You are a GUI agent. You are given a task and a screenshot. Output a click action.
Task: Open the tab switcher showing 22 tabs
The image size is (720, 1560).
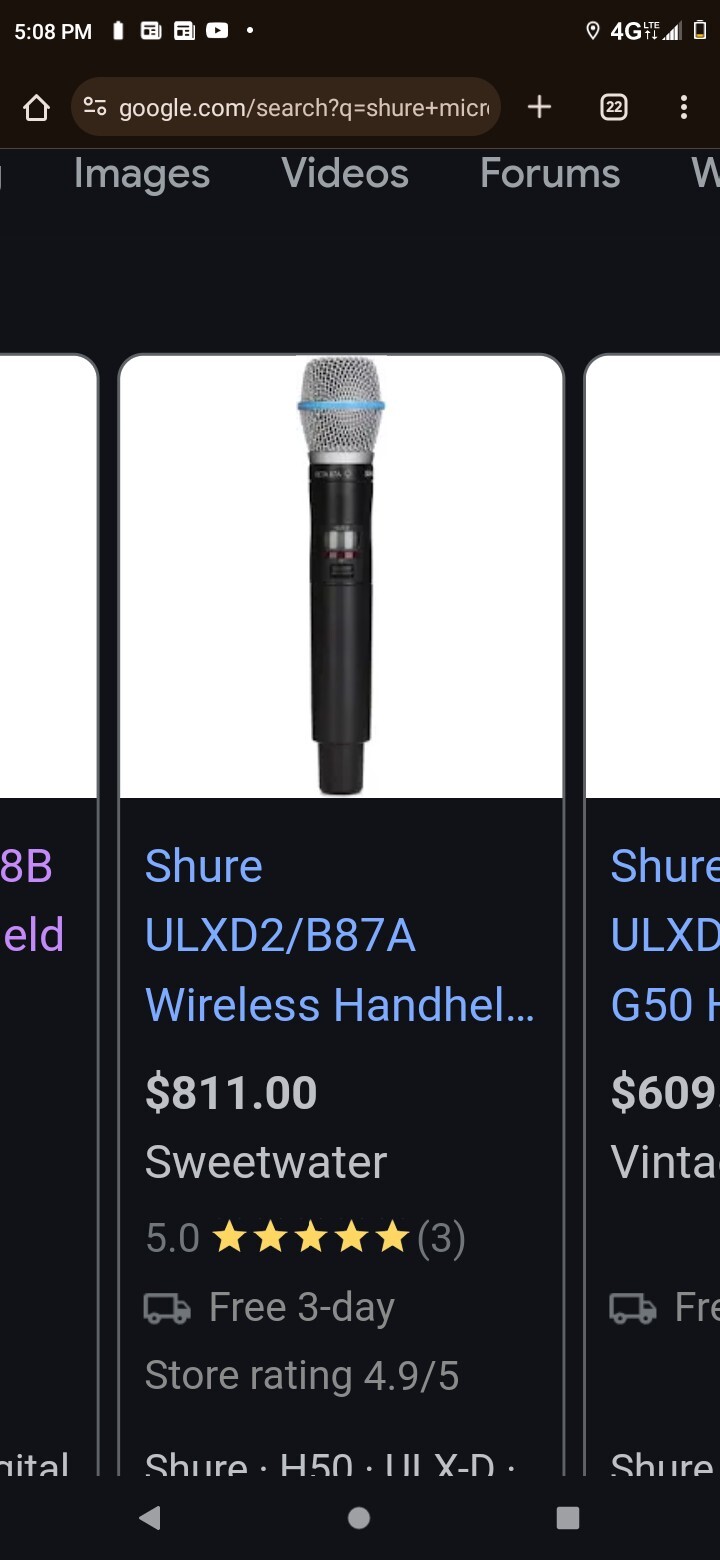point(613,108)
